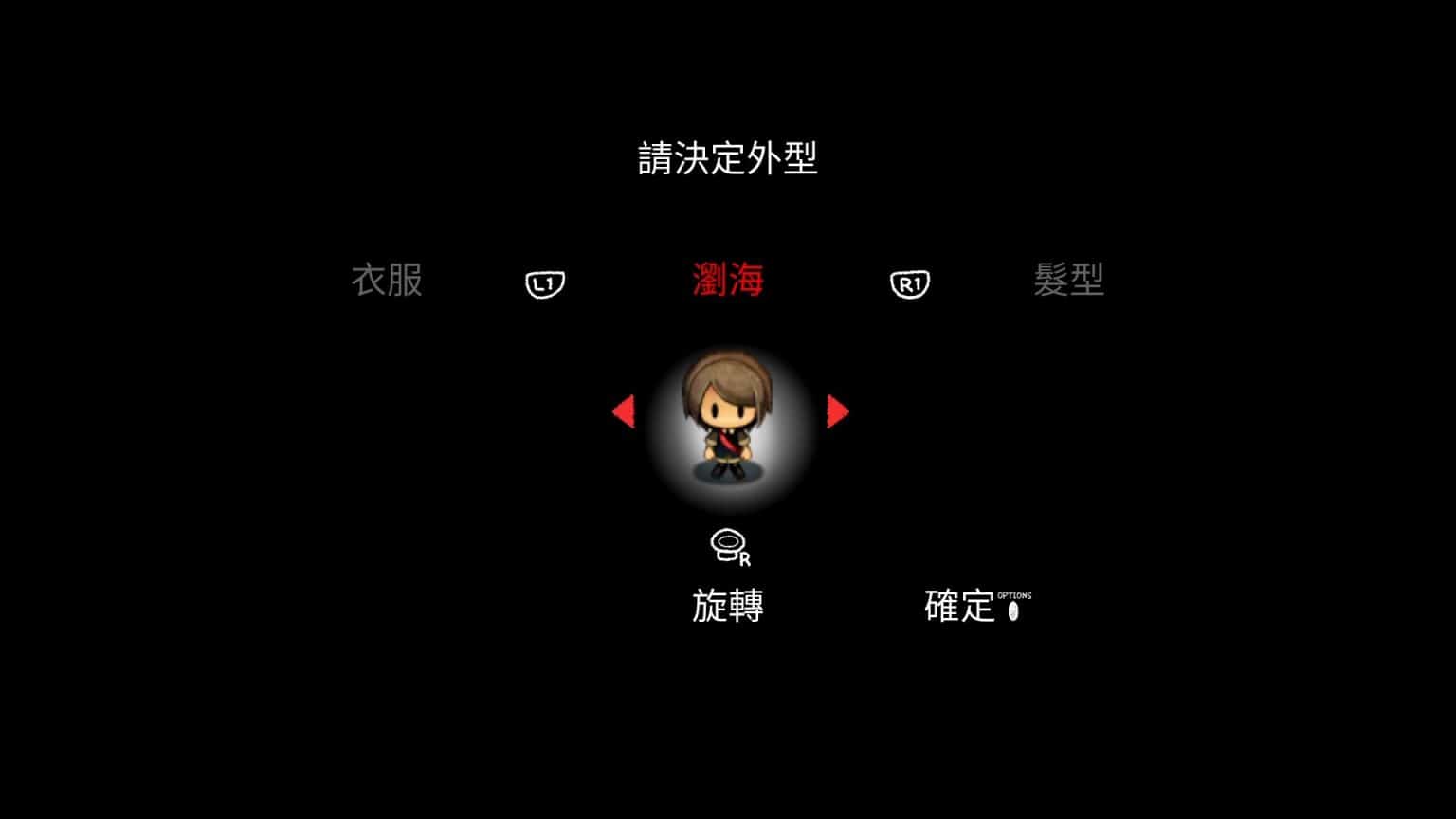Select the previous bangs style arrow
Image resolution: width=1456 pixels, height=819 pixels.
(624, 412)
